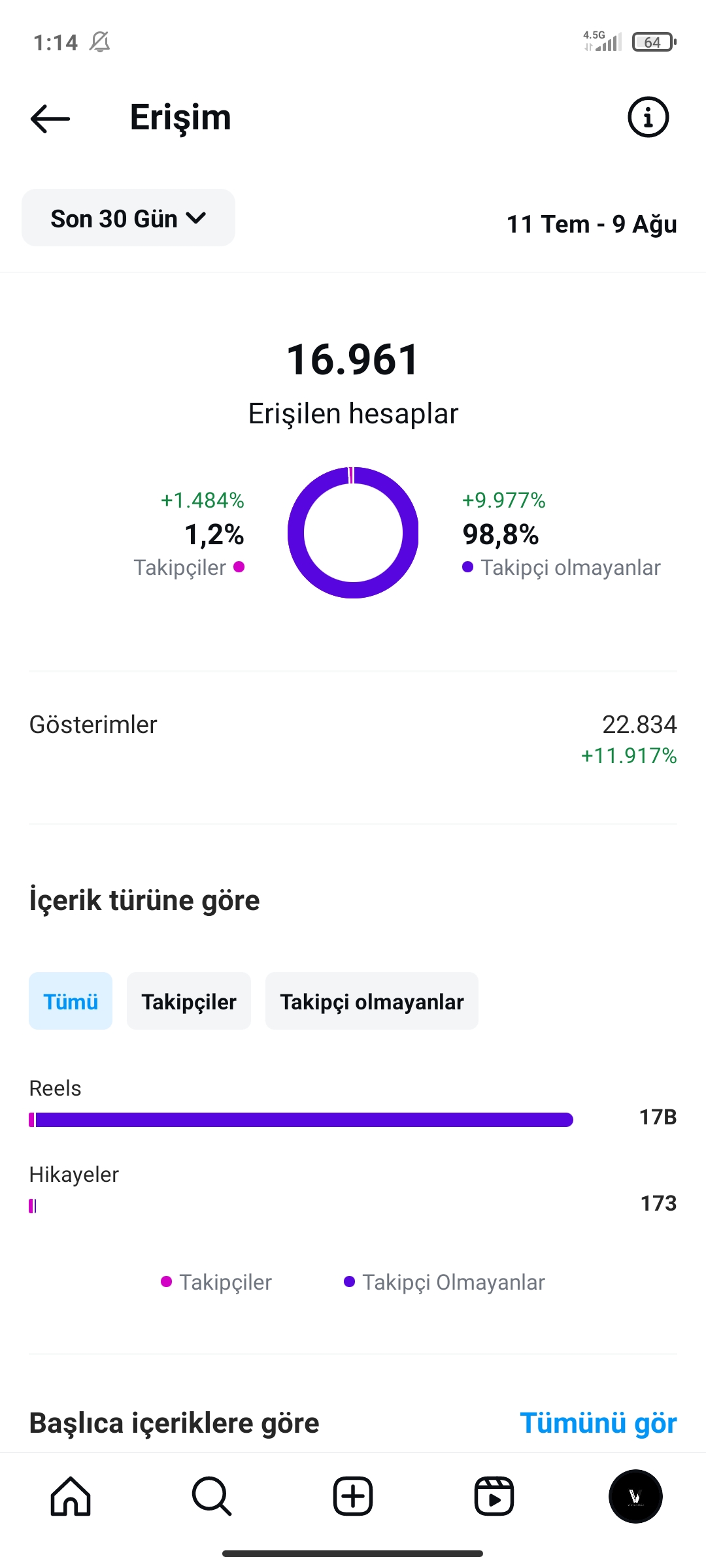Select the Tümü filter chip
This screenshot has height=1568, width=706.
71,1001
